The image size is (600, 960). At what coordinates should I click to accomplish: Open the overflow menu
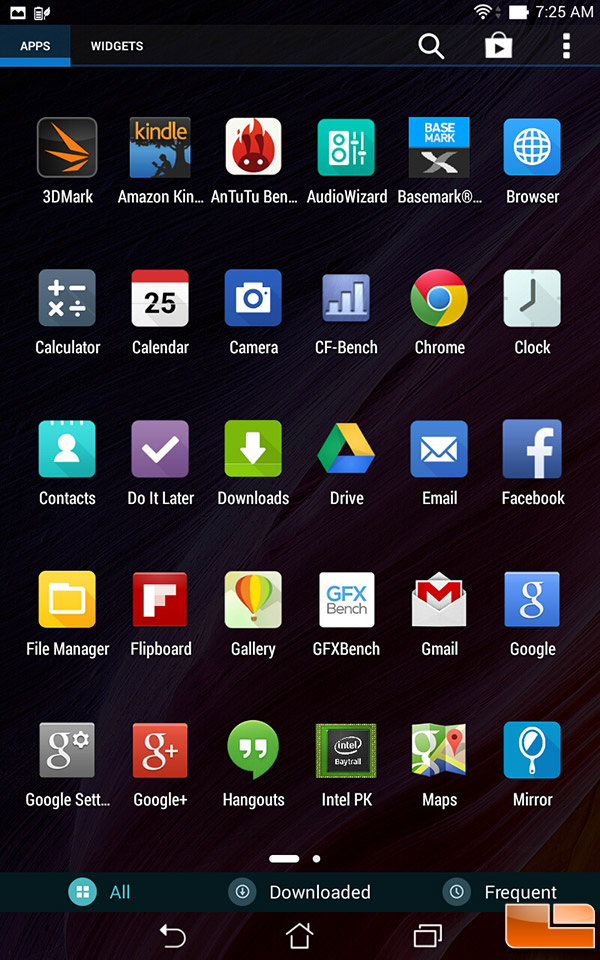tap(566, 46)
